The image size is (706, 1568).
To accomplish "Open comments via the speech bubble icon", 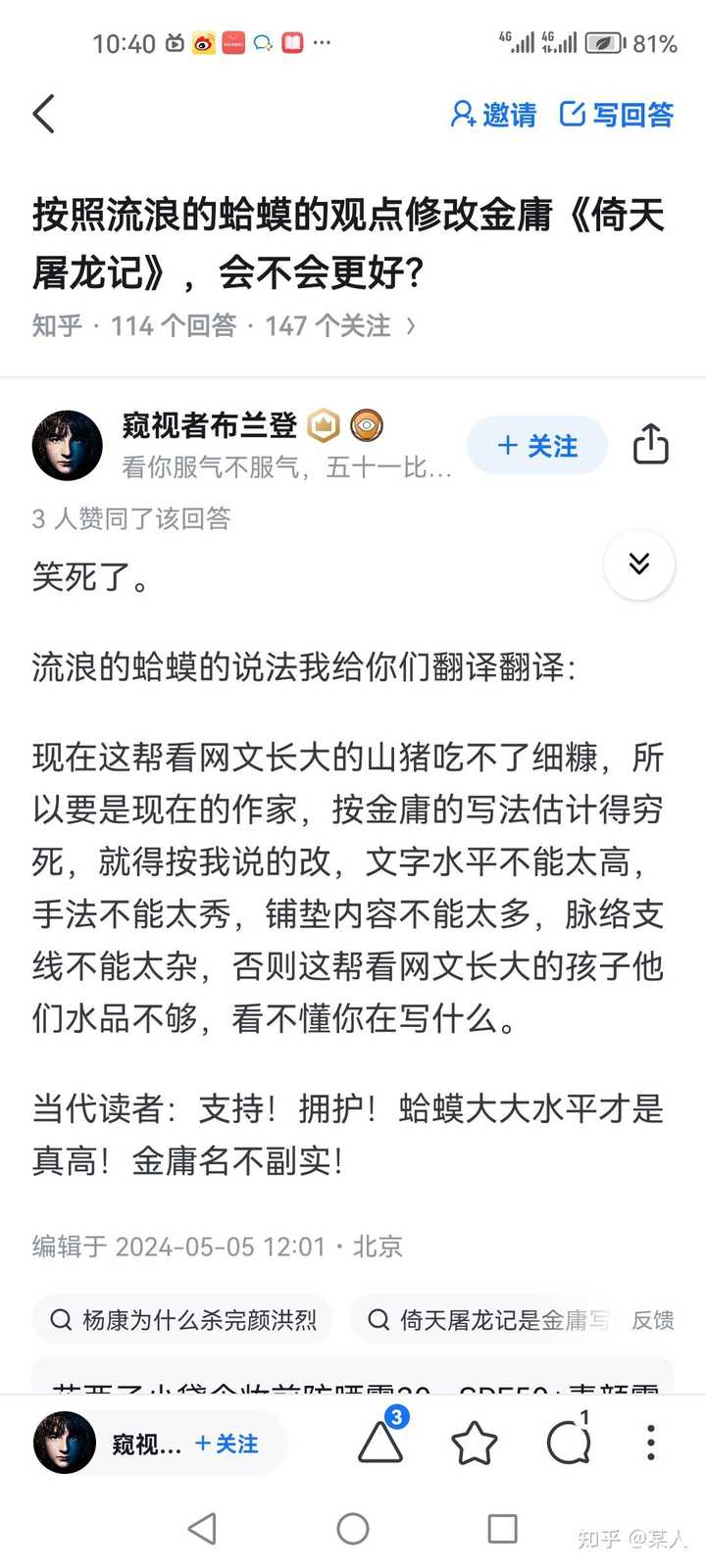I will coord(568,1443).
